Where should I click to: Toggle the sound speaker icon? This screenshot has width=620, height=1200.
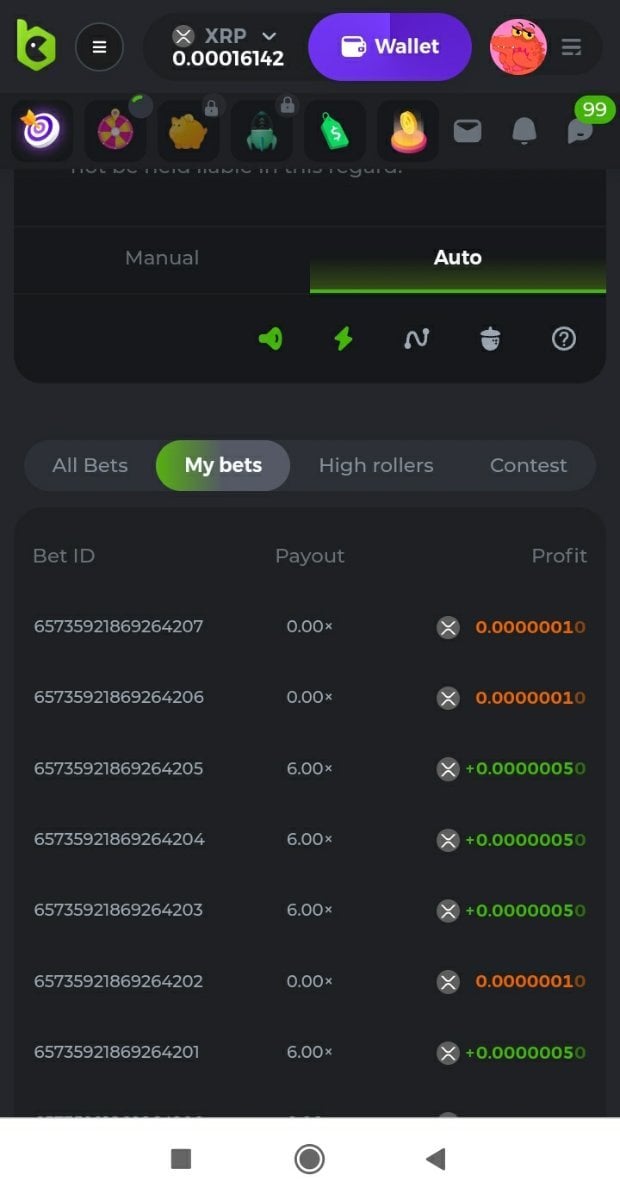[270, 339]
